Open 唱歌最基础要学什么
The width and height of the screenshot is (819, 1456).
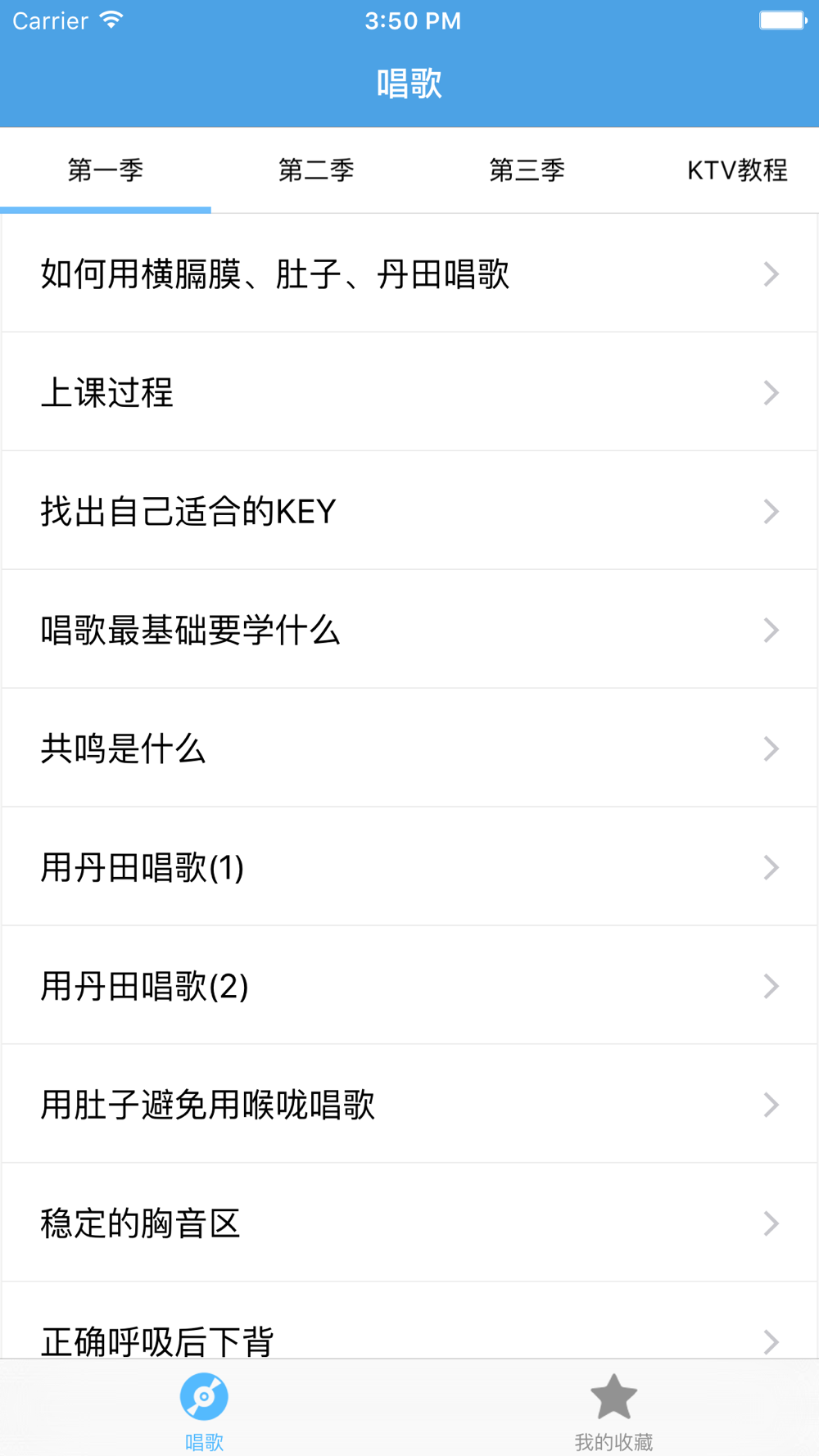point(409,630)
